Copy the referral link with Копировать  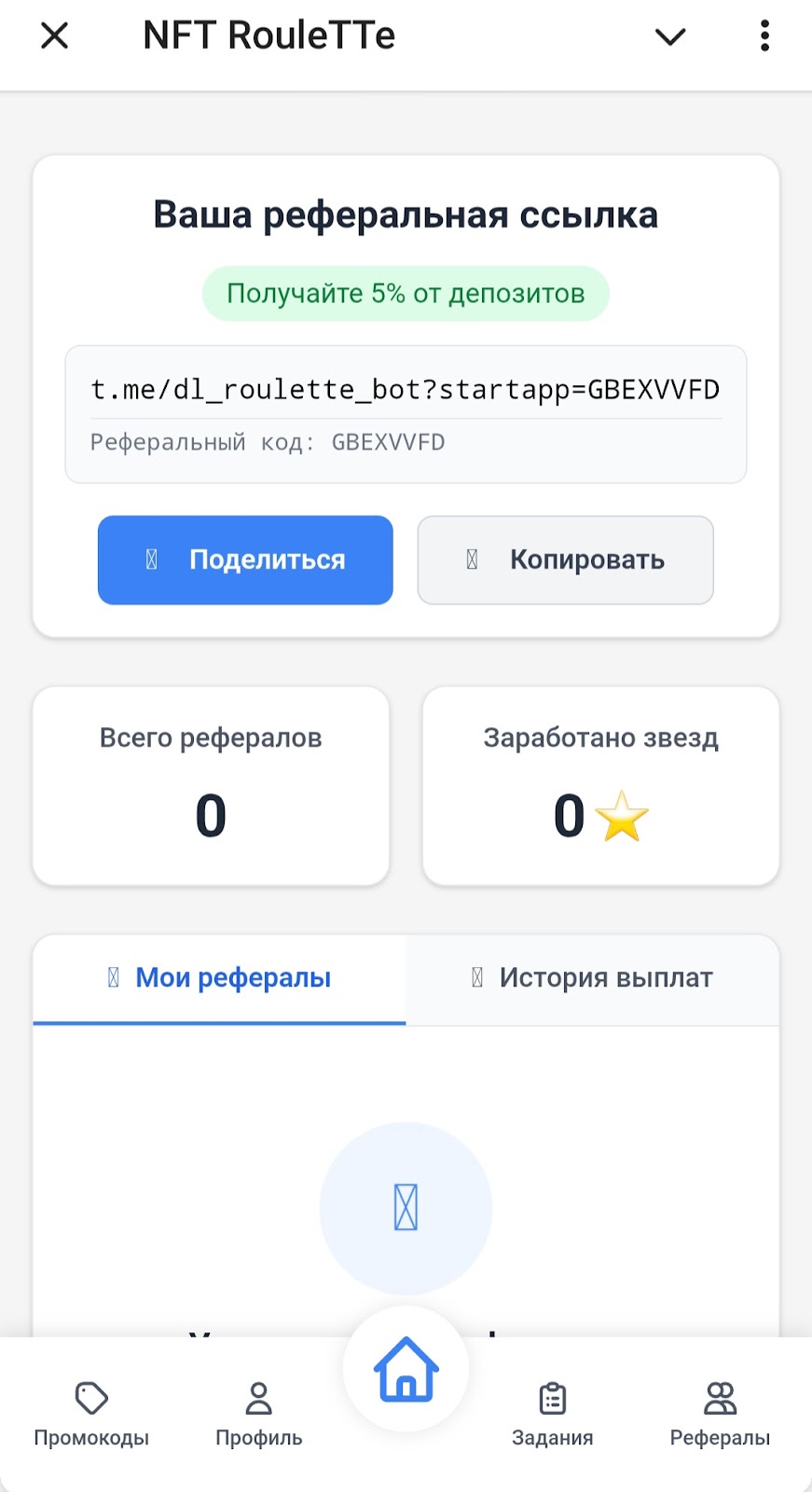[565, 559]
